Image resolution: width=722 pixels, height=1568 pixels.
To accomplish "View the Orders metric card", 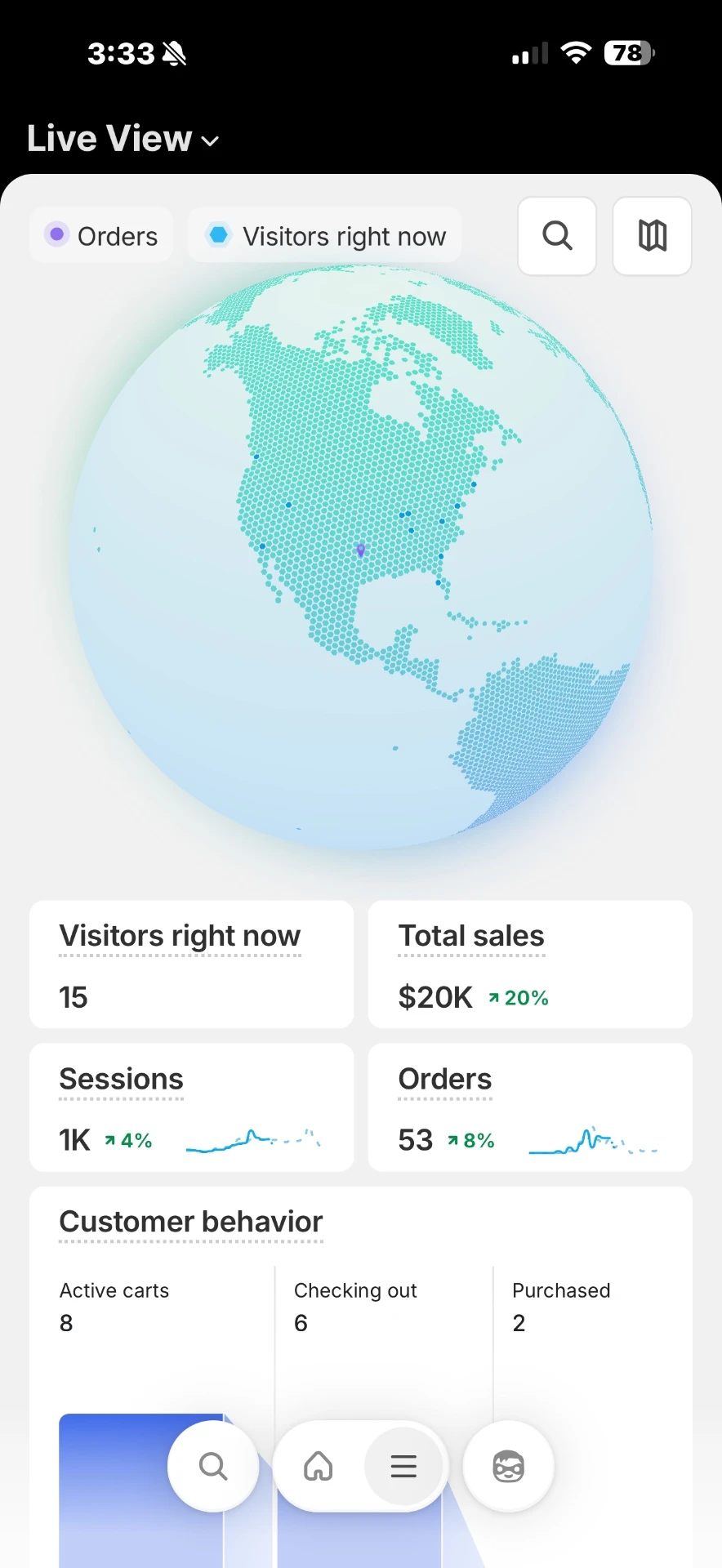I will [530, 1107].
